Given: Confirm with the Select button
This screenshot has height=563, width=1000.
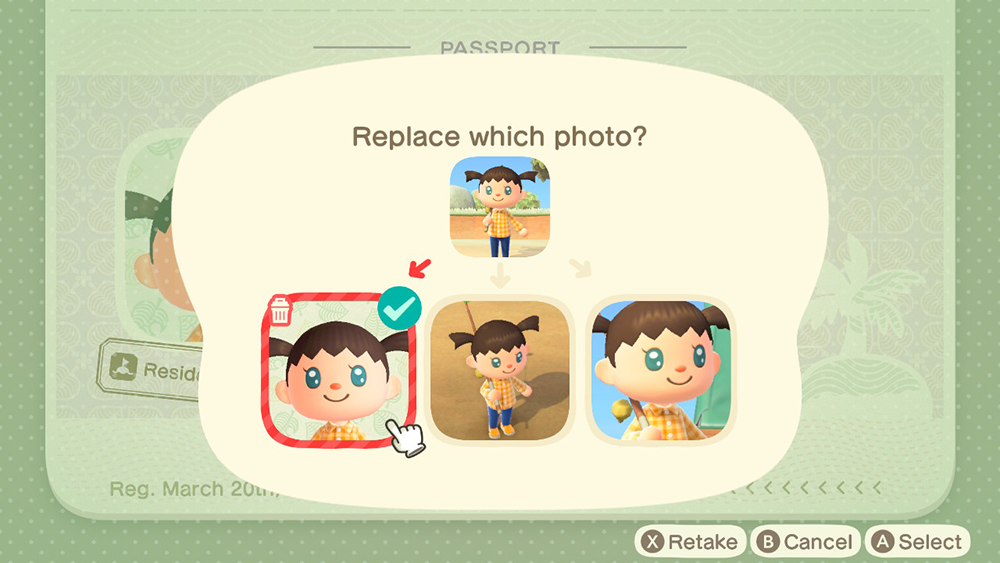Looking at the screenshot, I should 917,542.
